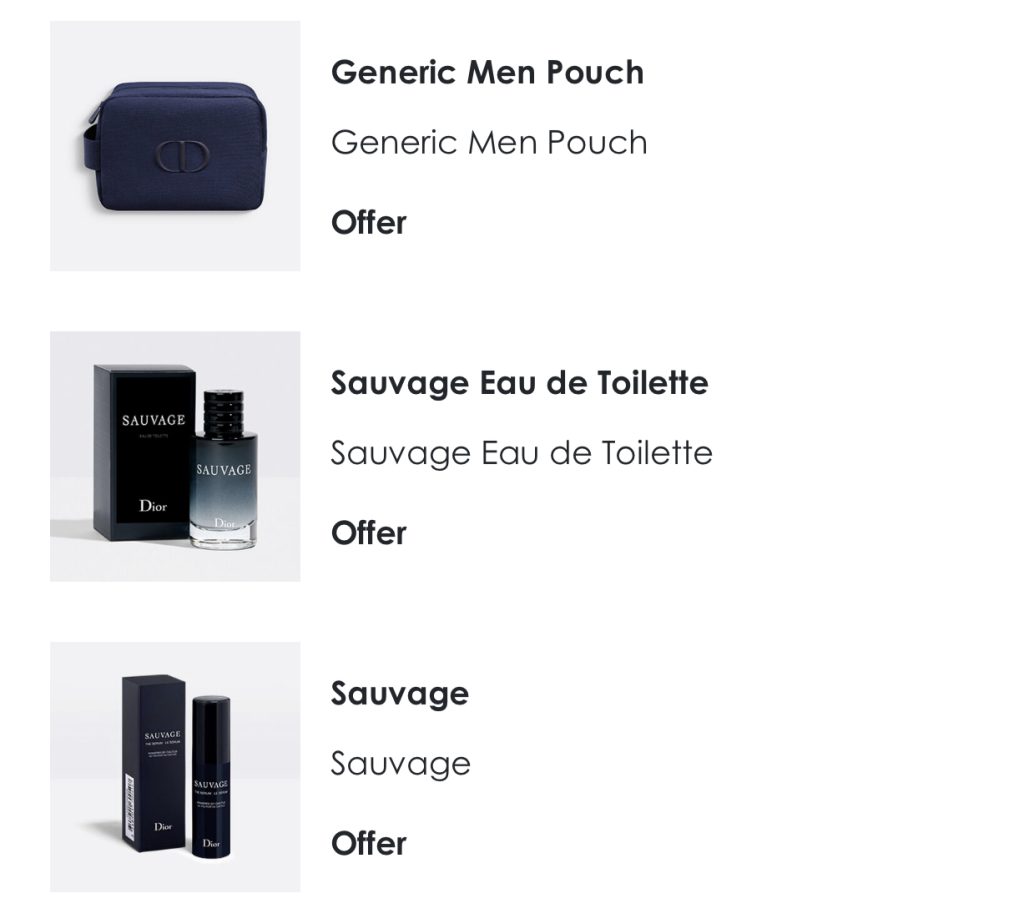
Task: Select the Sauvage serum product row
Action: pyautogui.click(x=400, y=694)
